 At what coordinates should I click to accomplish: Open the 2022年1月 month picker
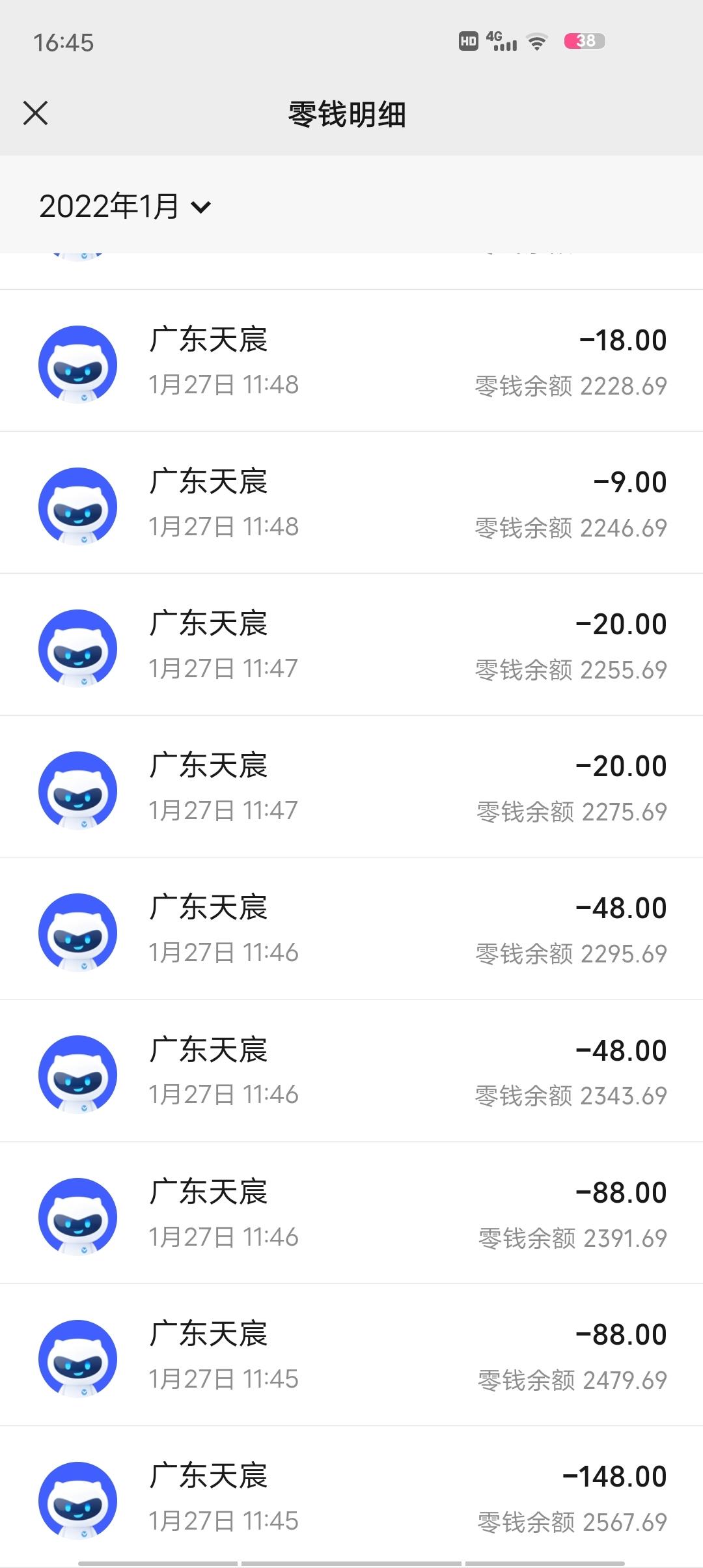coord(125,206)
